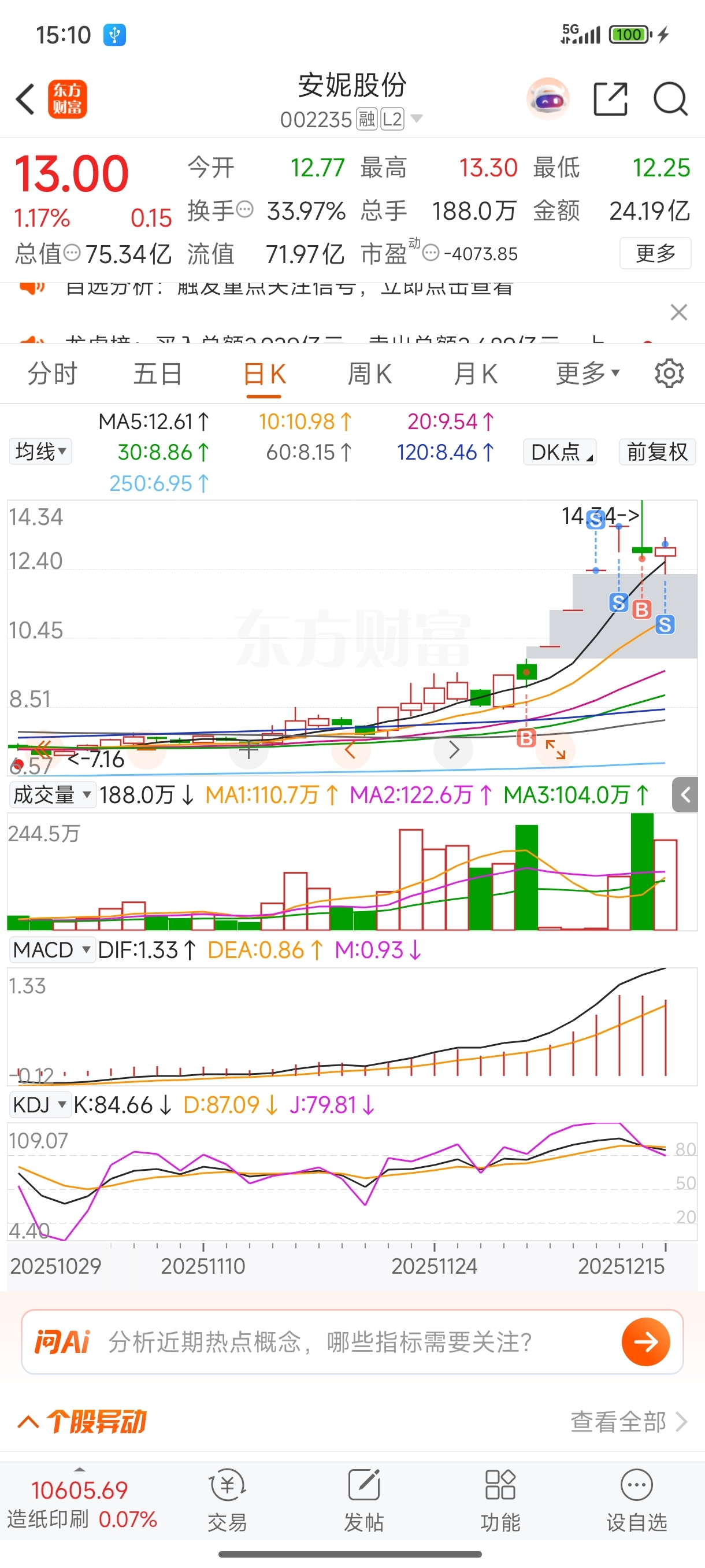Switch to the 五日 chart tab
The height and width of the screenshot is (1568, 705).
click(158, 373)
